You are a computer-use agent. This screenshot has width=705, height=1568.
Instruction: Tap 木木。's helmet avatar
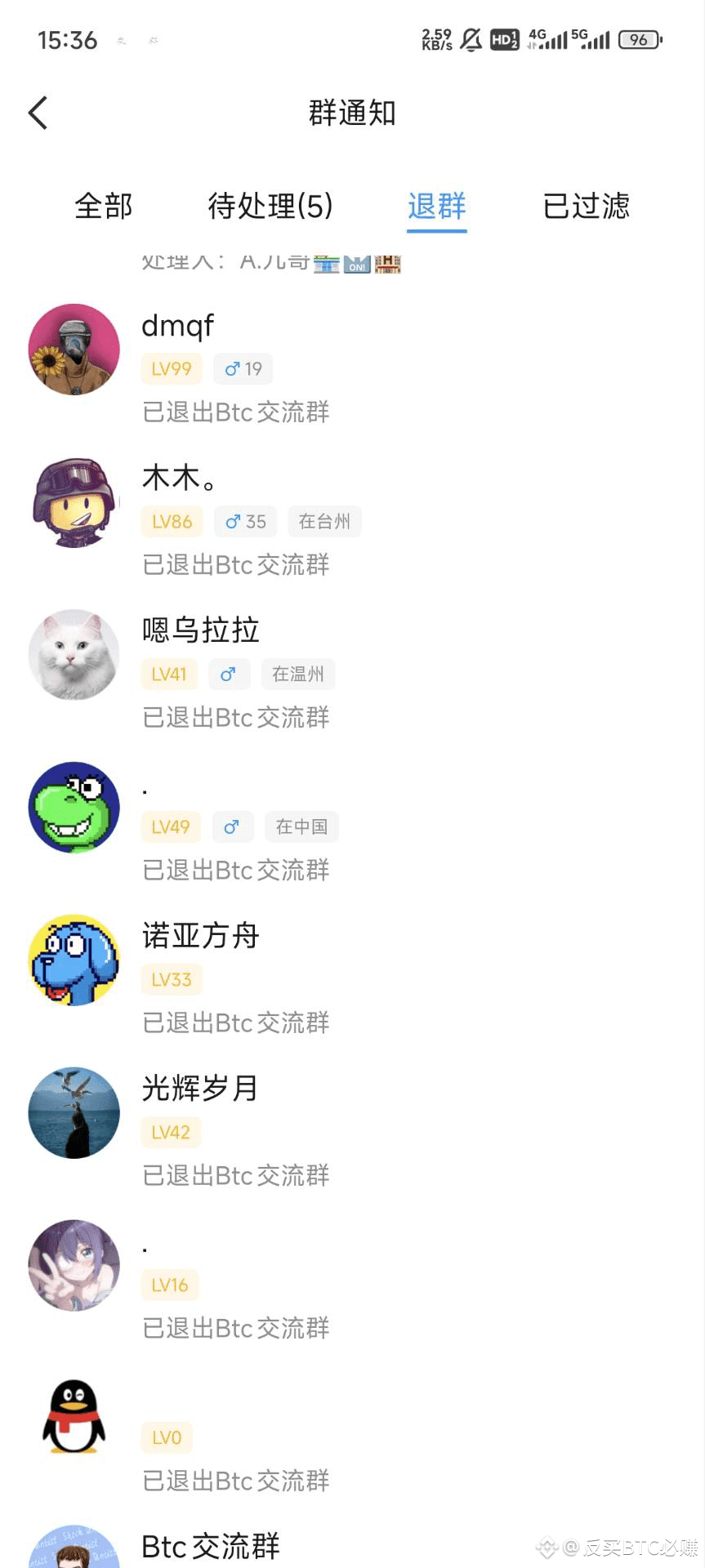click(x=74, y=501)
